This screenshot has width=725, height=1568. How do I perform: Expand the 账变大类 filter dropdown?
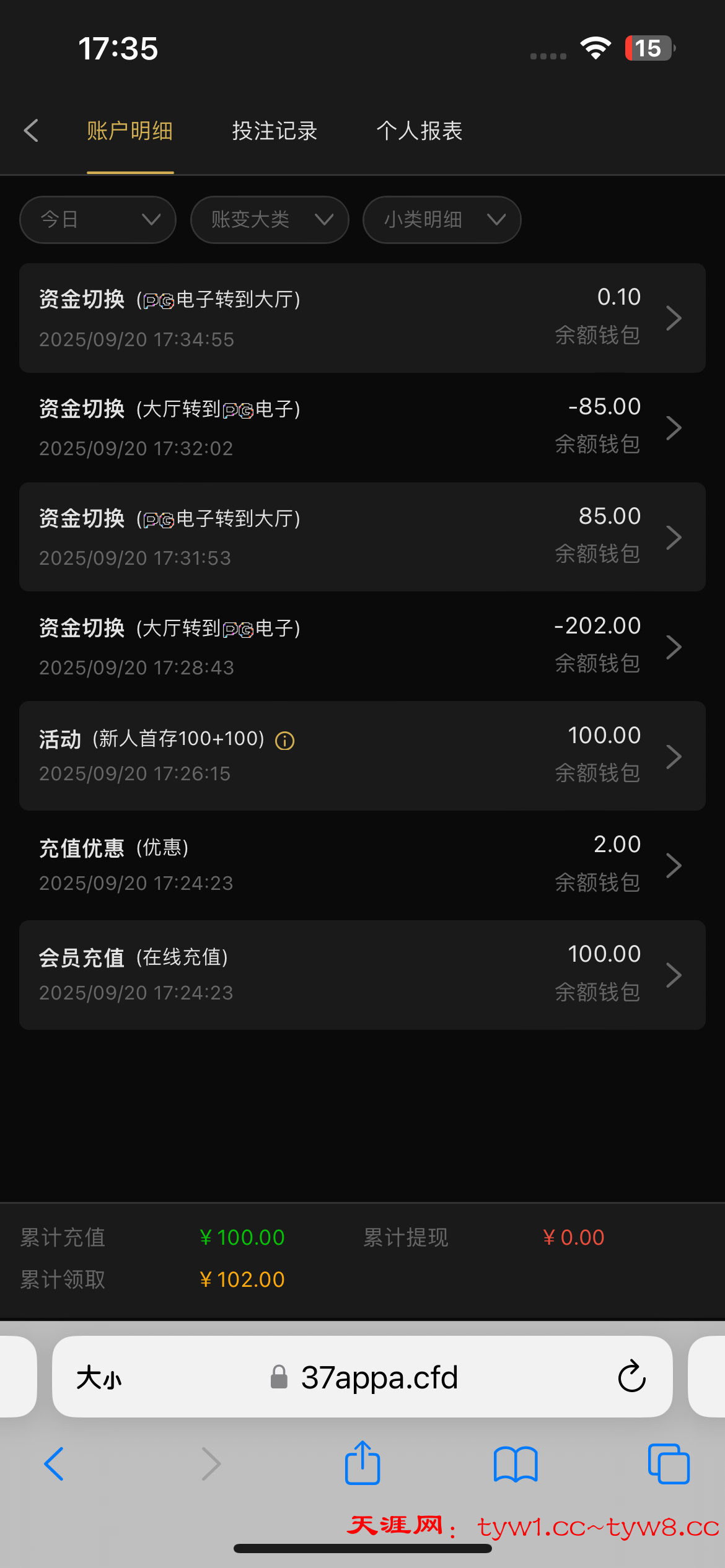(270, 220)
